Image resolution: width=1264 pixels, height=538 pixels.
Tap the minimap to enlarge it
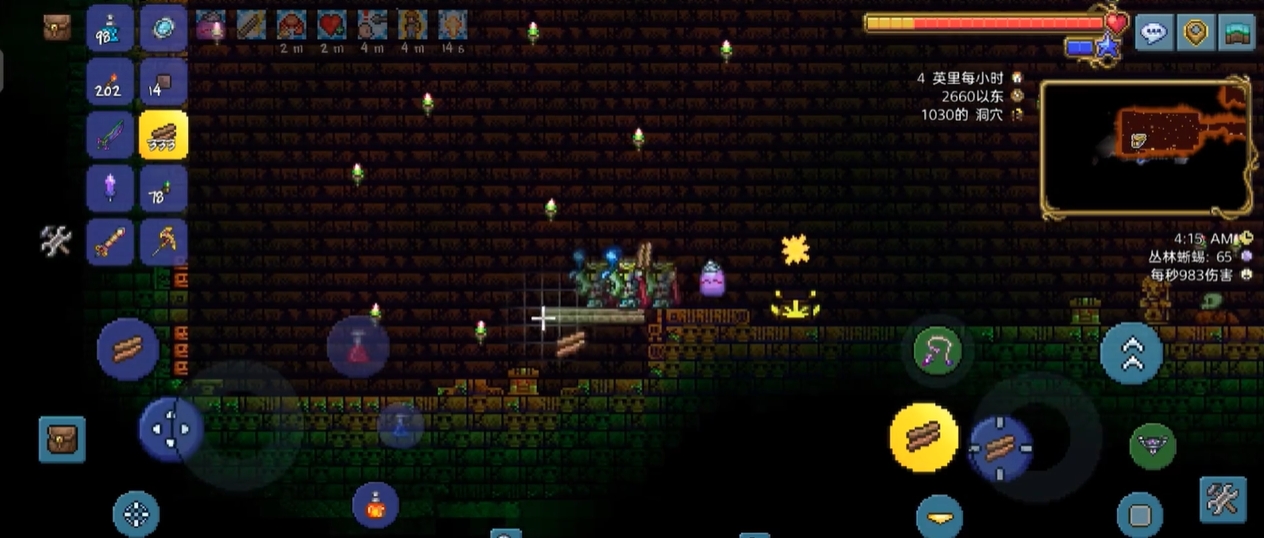point(1146,148)
